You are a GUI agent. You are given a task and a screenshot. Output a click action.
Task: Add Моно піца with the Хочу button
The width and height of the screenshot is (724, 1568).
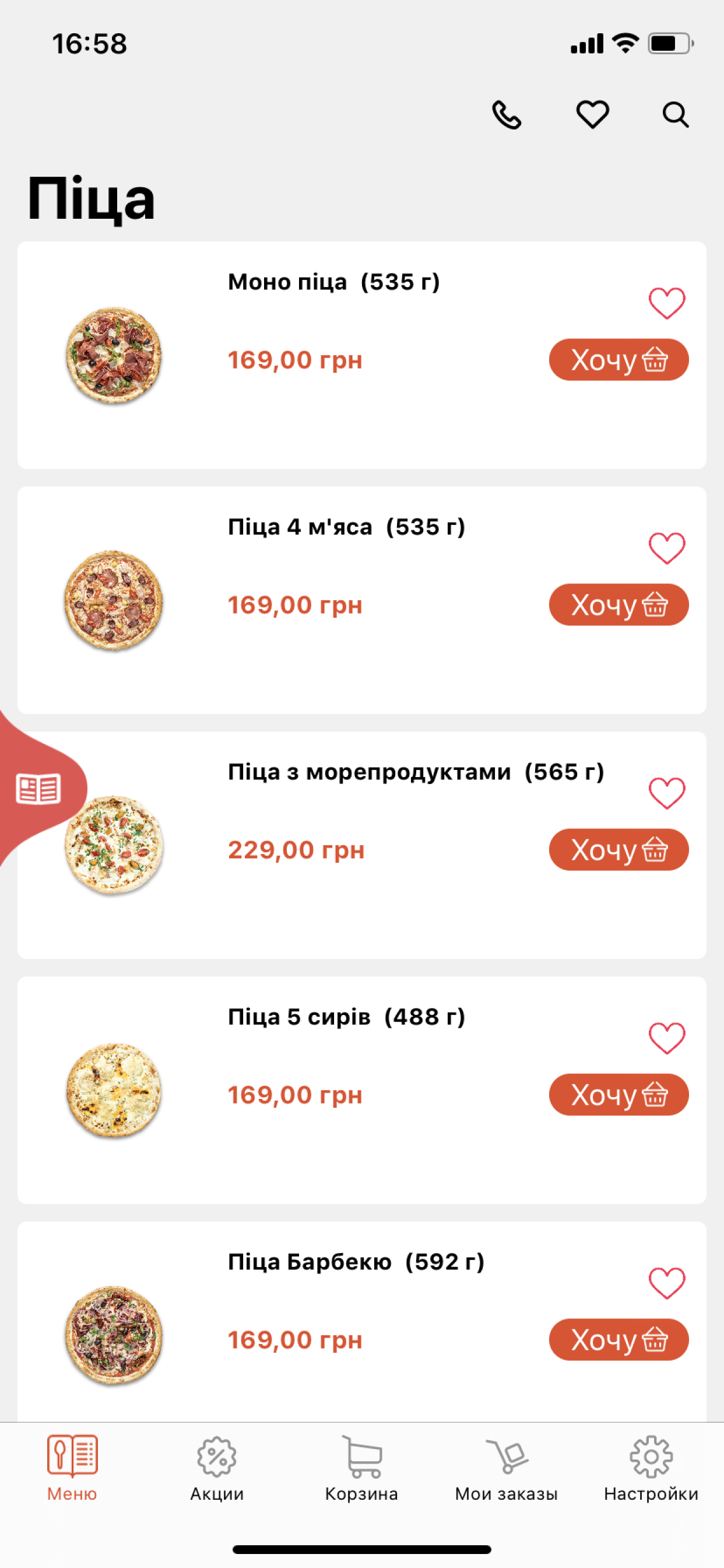click(618, 360)
